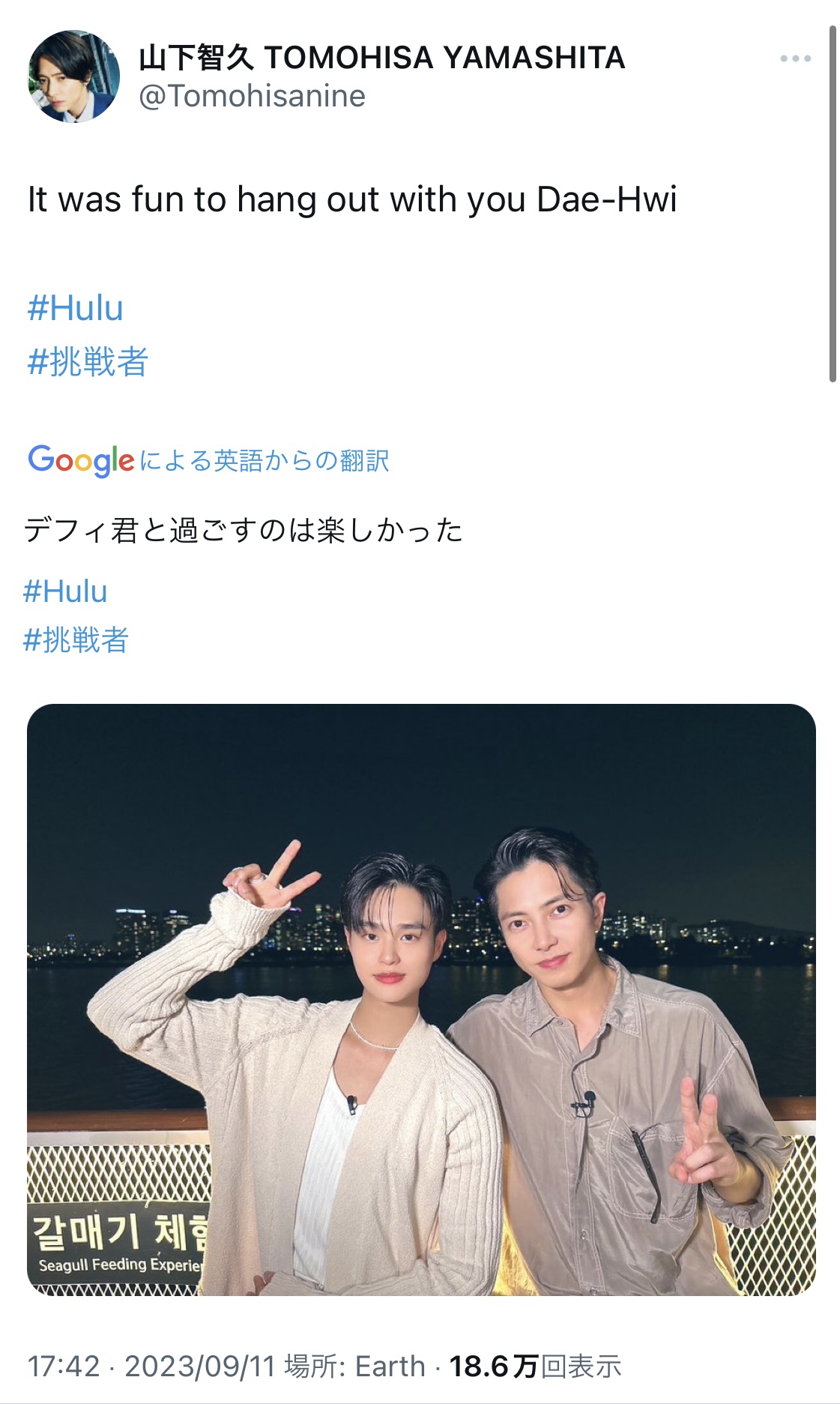Open the #Hulu hashtag in the translated text
The width and height of the screenshot is (840, 1404).
(x=65, y=591)
